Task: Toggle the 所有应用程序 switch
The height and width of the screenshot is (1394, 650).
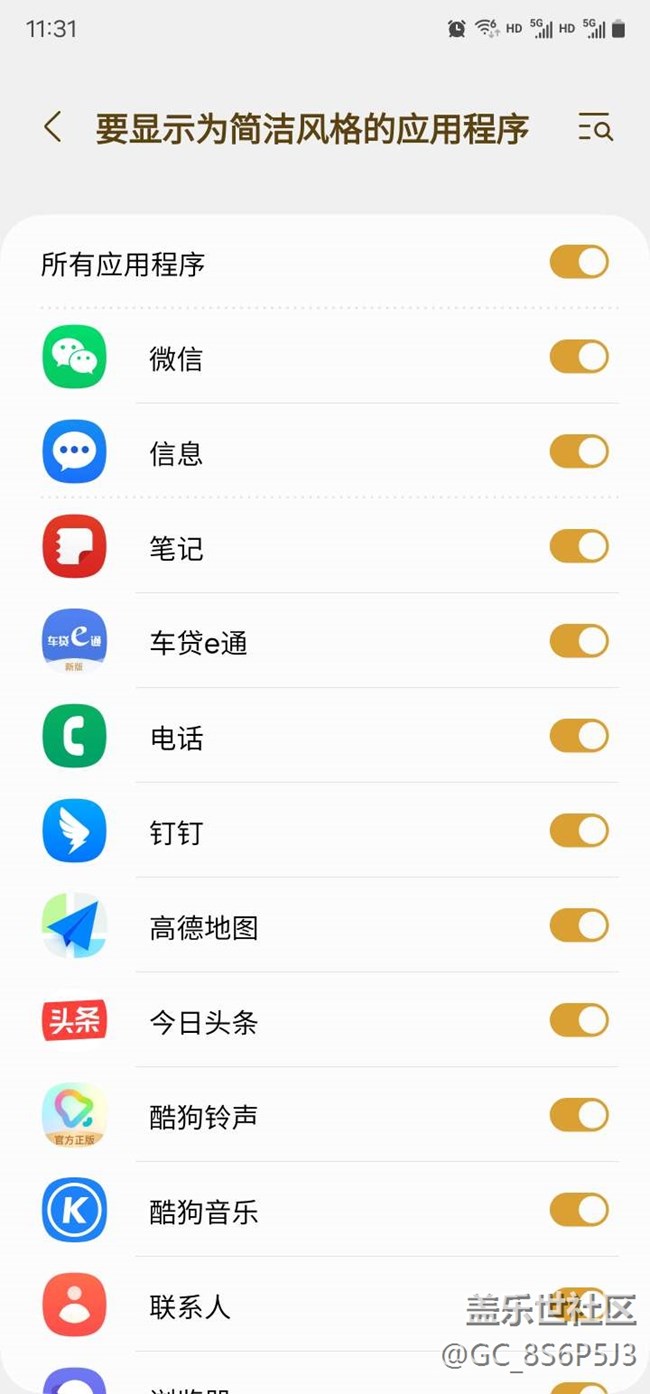Action: [x=579, y=262]
